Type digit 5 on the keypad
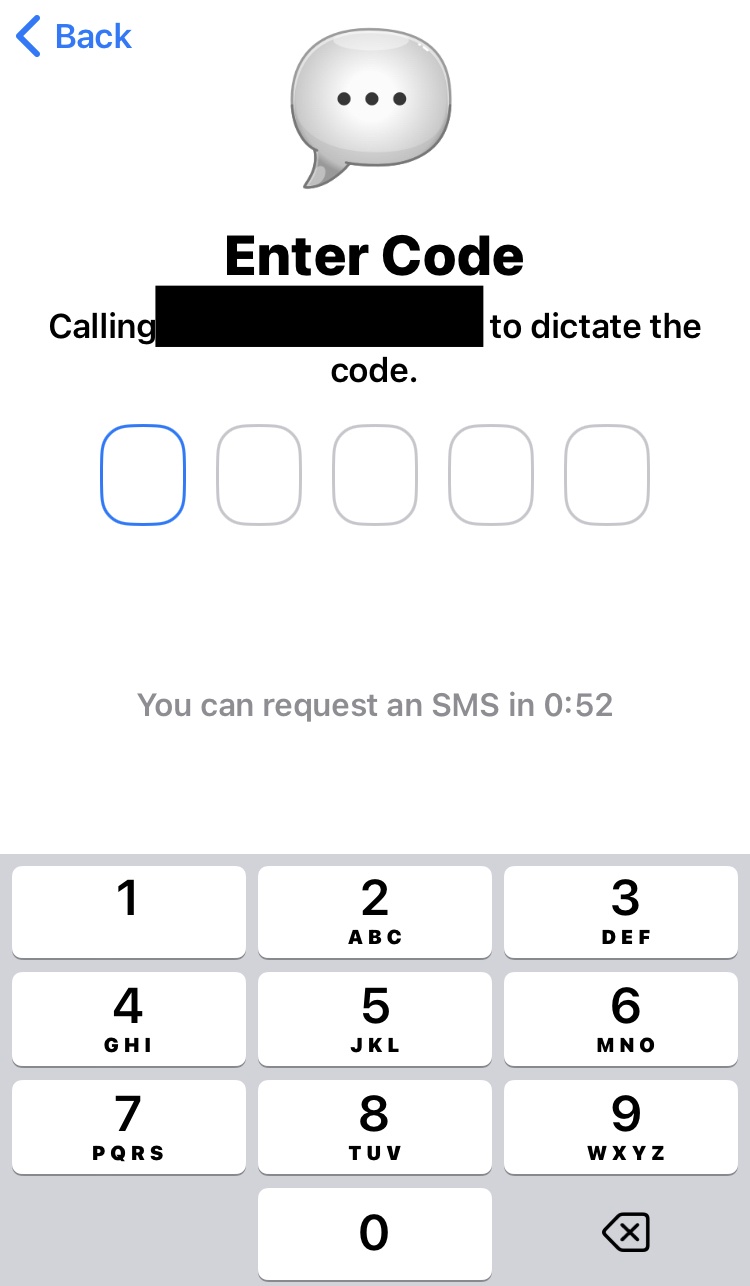750x1286 pixels. click(374, 1018)
